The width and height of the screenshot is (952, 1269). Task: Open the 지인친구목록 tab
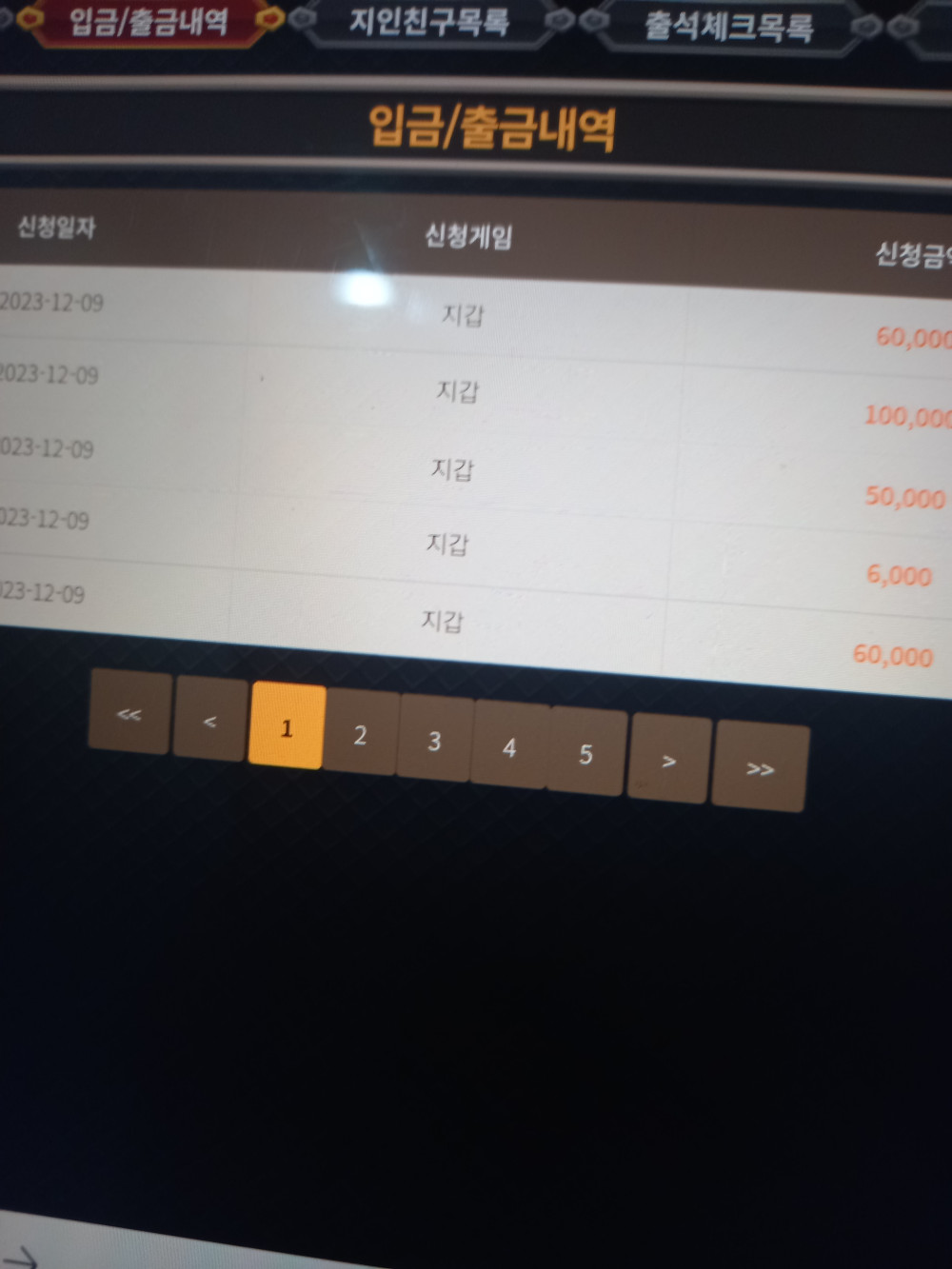428,21
